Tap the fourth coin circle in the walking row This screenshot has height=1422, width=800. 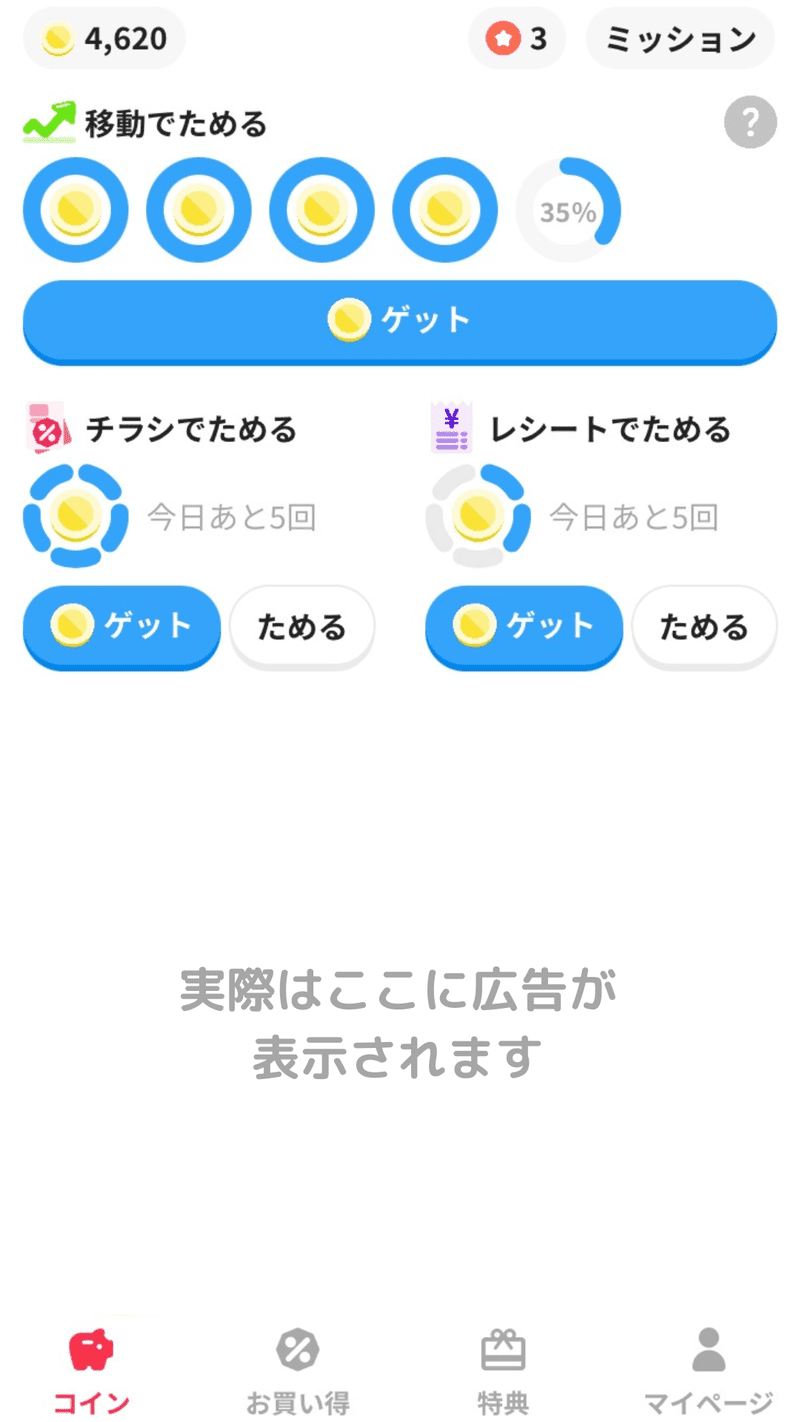tap(444, 211)
